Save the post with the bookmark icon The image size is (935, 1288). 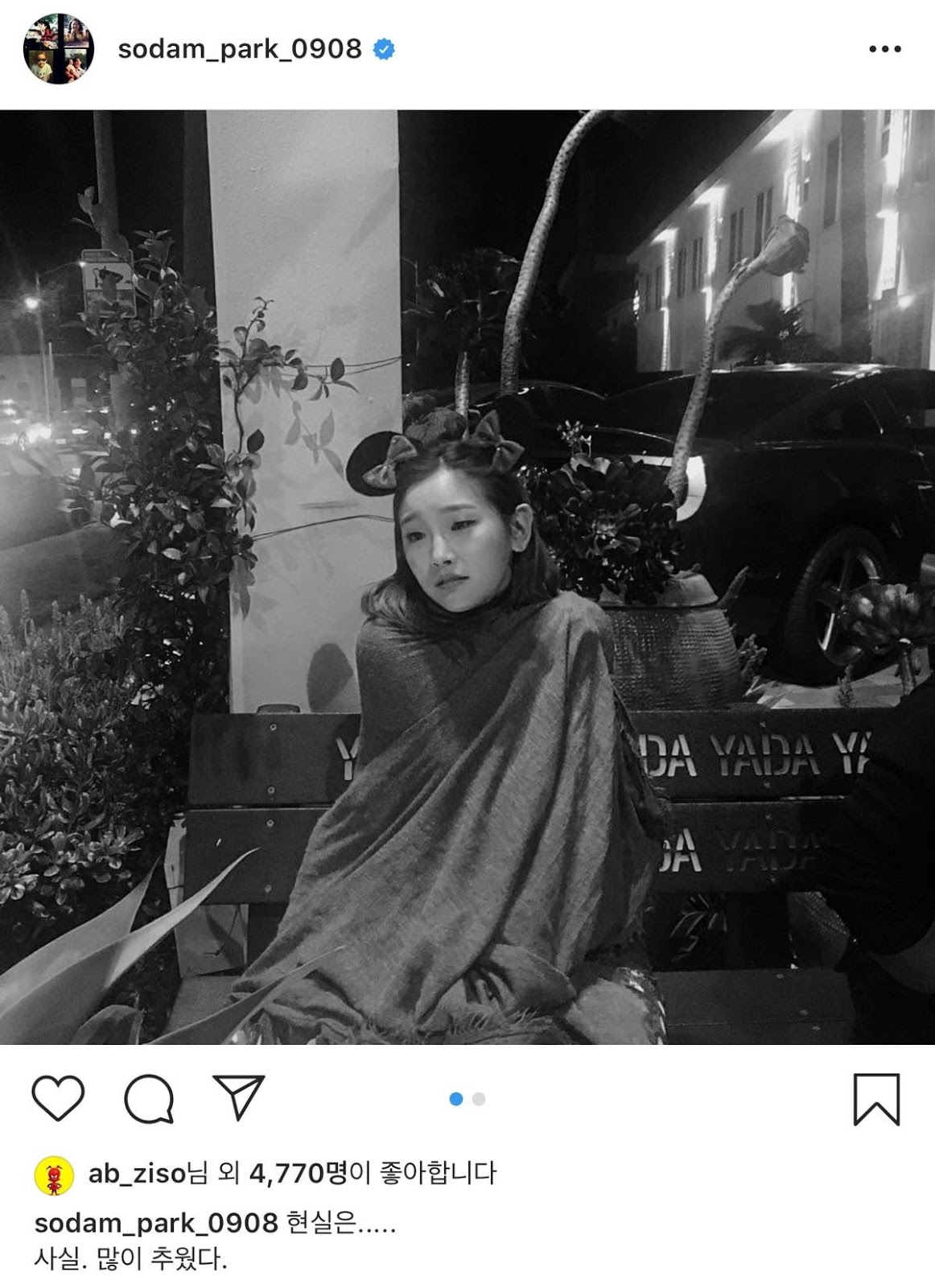point(875,1099)
